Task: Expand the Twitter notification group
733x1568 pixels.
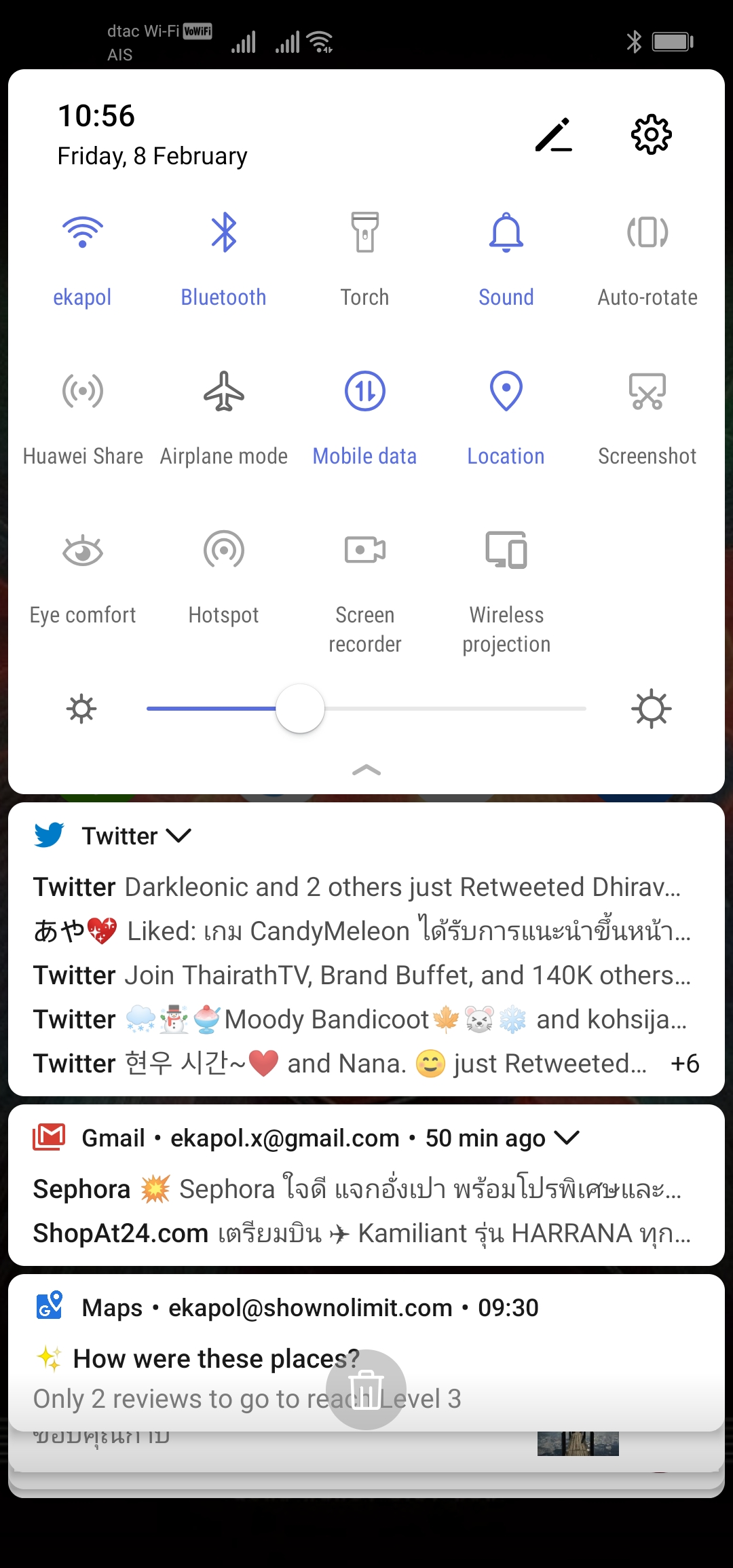Action: coord(178,836)
